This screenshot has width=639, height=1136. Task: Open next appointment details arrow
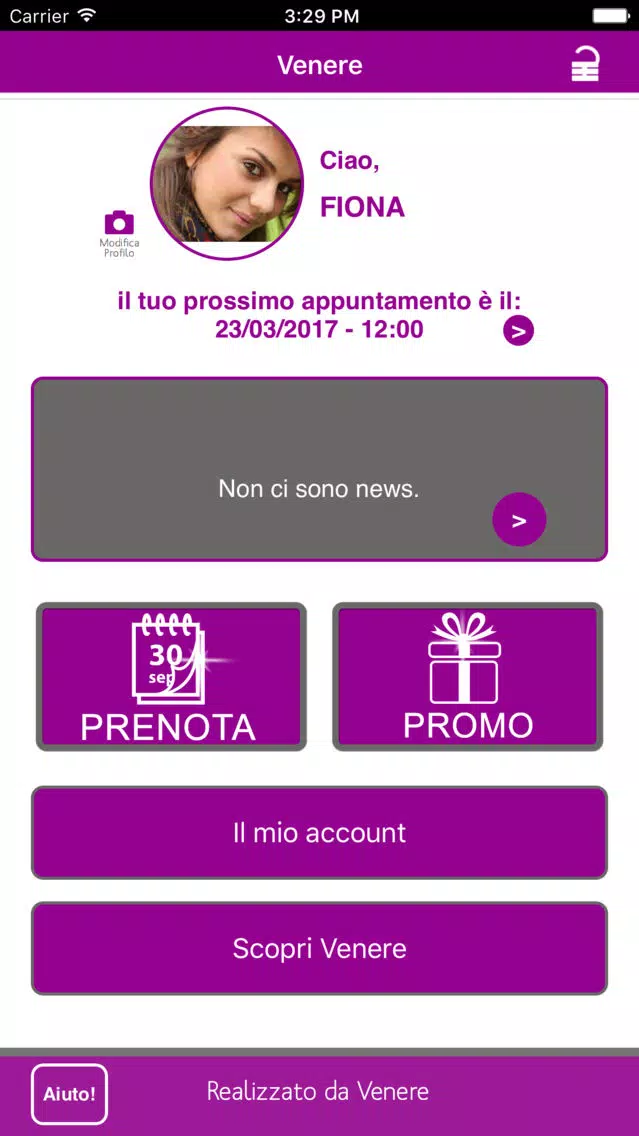pyautogui.click(x=519, y=331)
